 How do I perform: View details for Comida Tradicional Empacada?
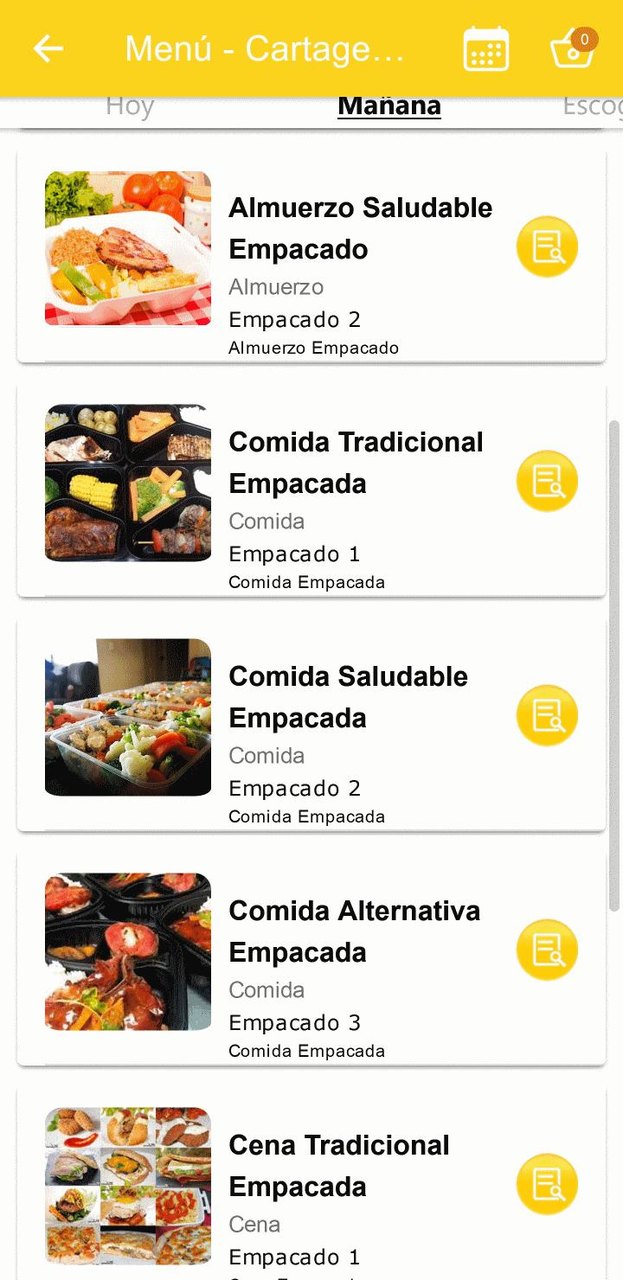click(547, 481)
